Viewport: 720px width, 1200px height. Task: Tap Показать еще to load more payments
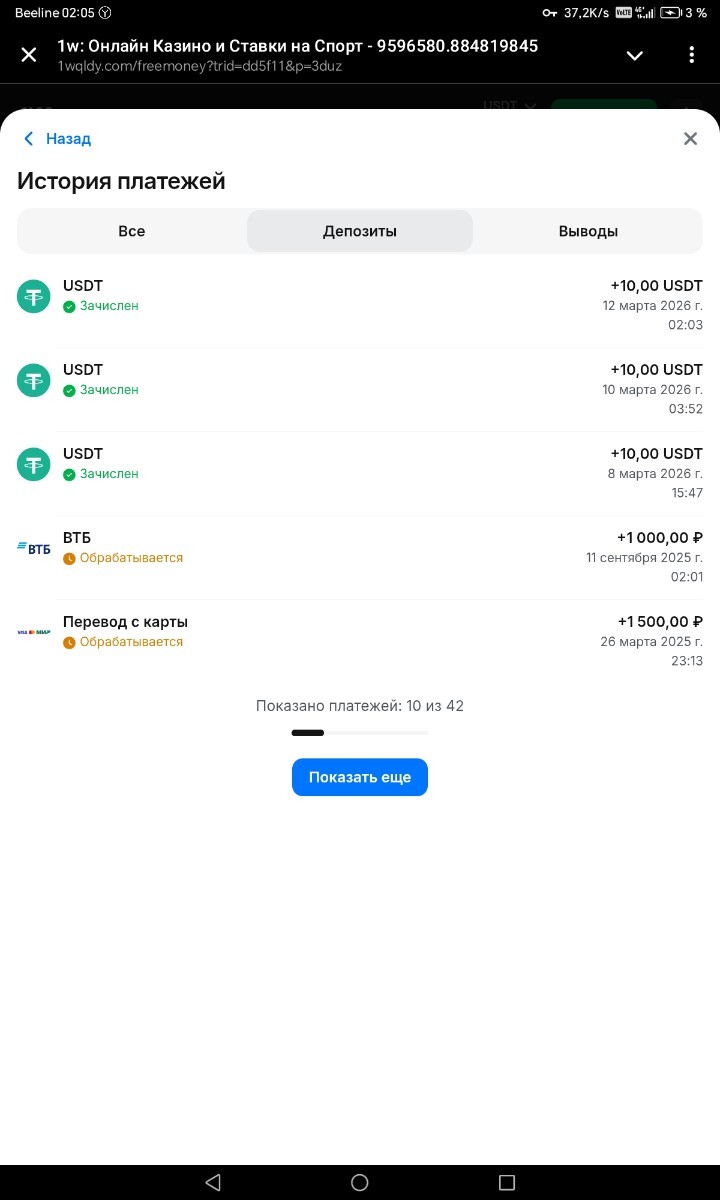point(360,777)
